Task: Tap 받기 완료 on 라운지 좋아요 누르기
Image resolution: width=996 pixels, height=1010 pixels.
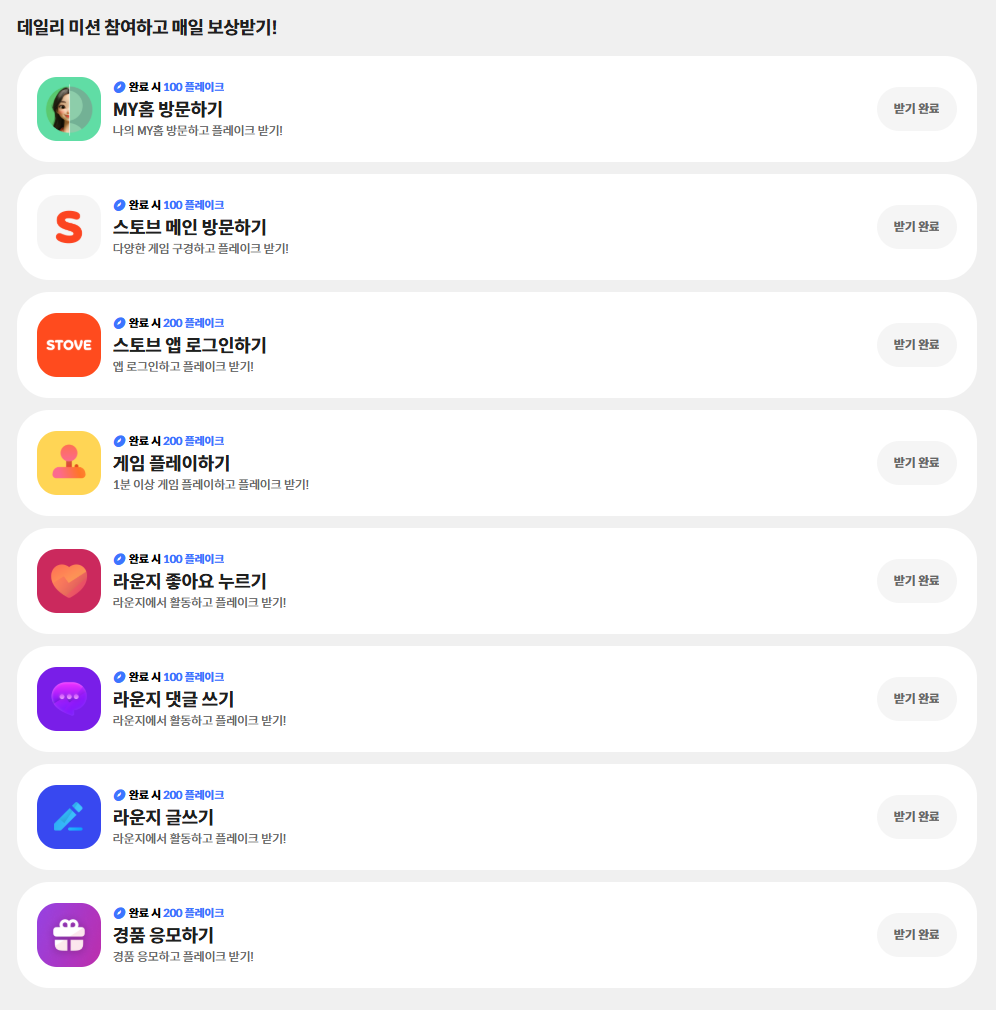Action: pyautogui.click(x=916, y=581)
